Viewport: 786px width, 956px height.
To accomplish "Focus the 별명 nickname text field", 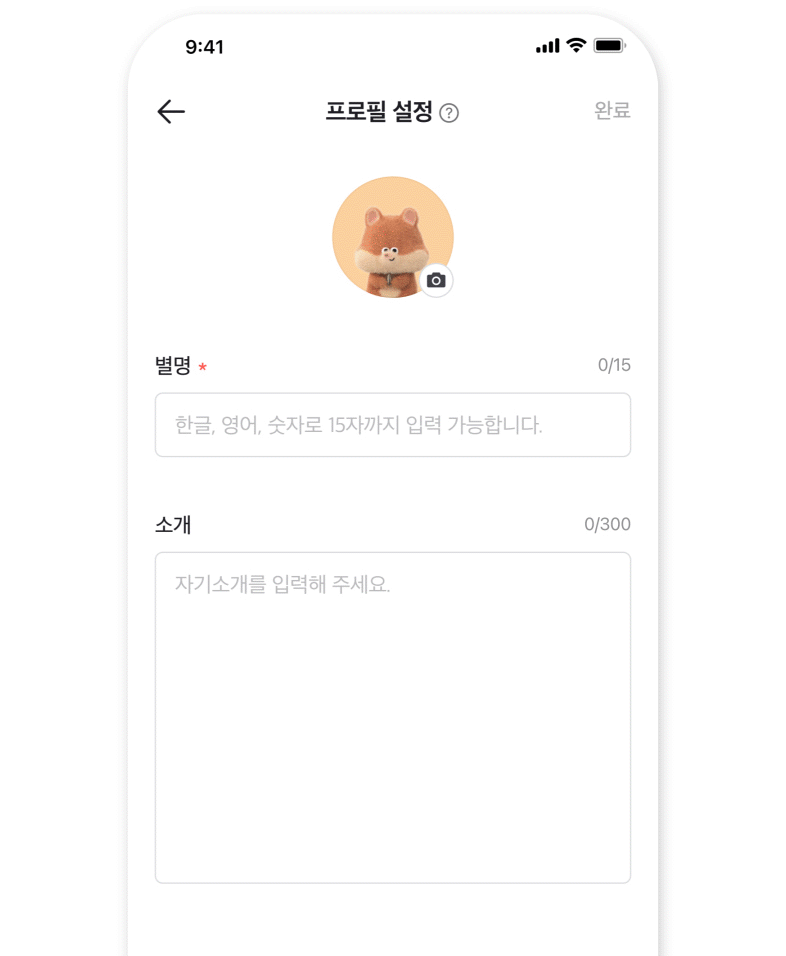I will point(392,425).
